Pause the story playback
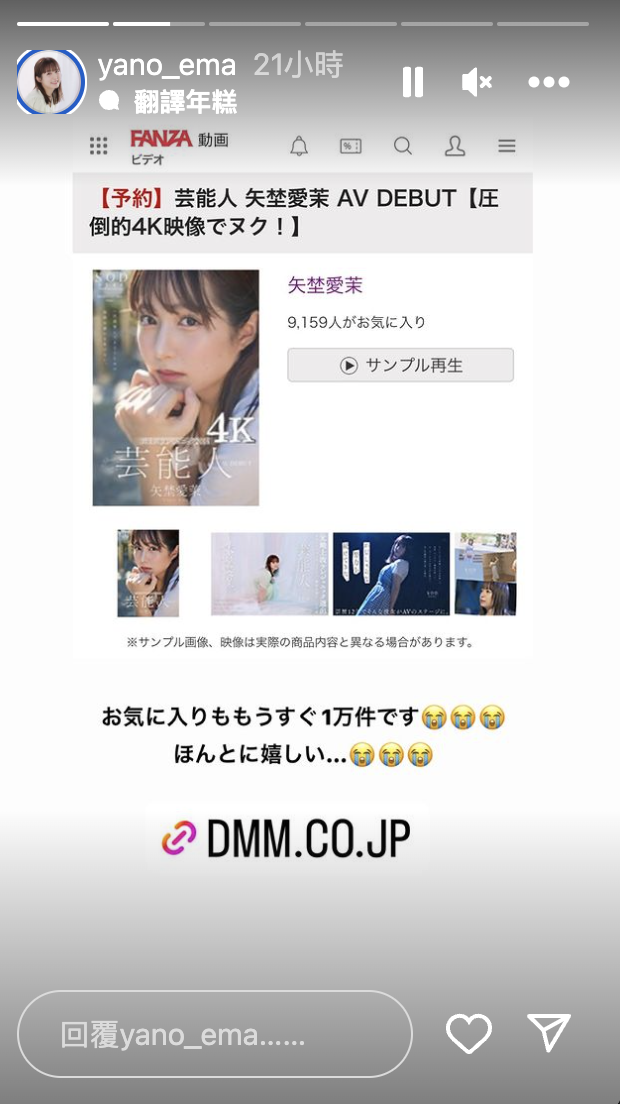620x1104 pixels. (x=413, y=82)
